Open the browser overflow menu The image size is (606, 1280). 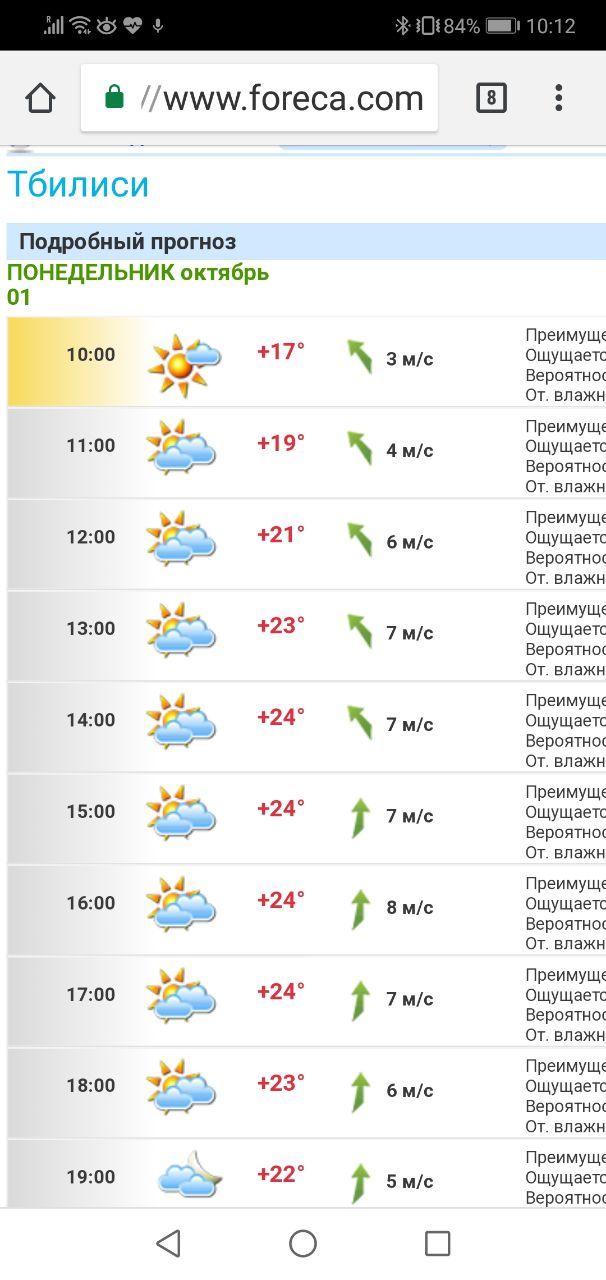tap(558, 98)
